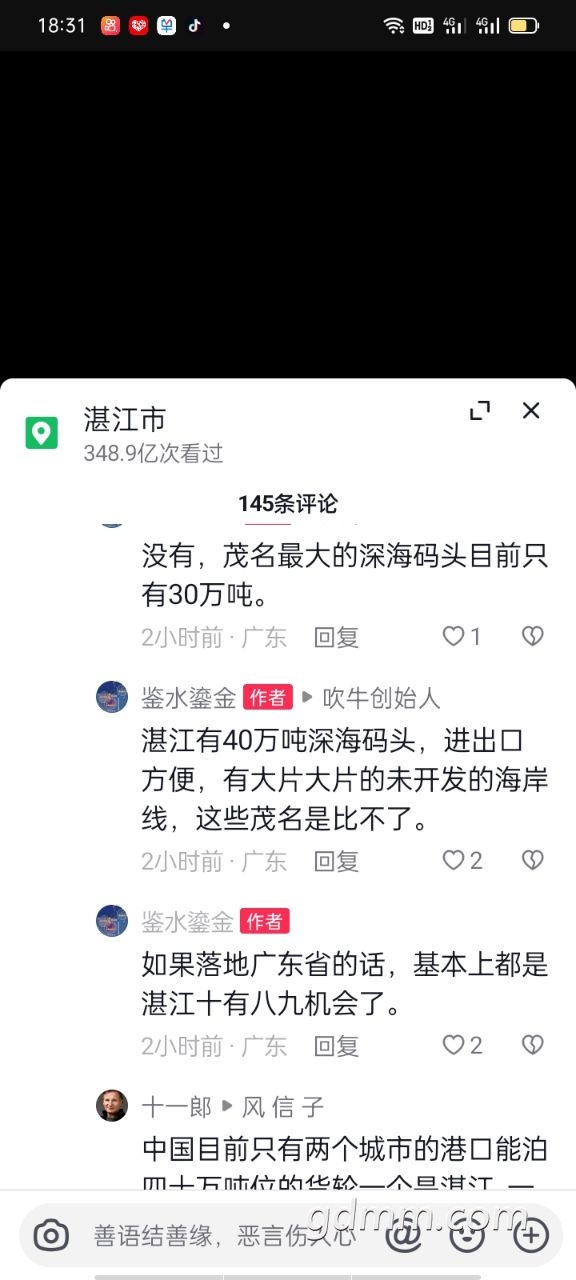Screen dimensions: 576x1280
Task: Open 十一郎's profile avatar
Action: (x=112, y=1106)
